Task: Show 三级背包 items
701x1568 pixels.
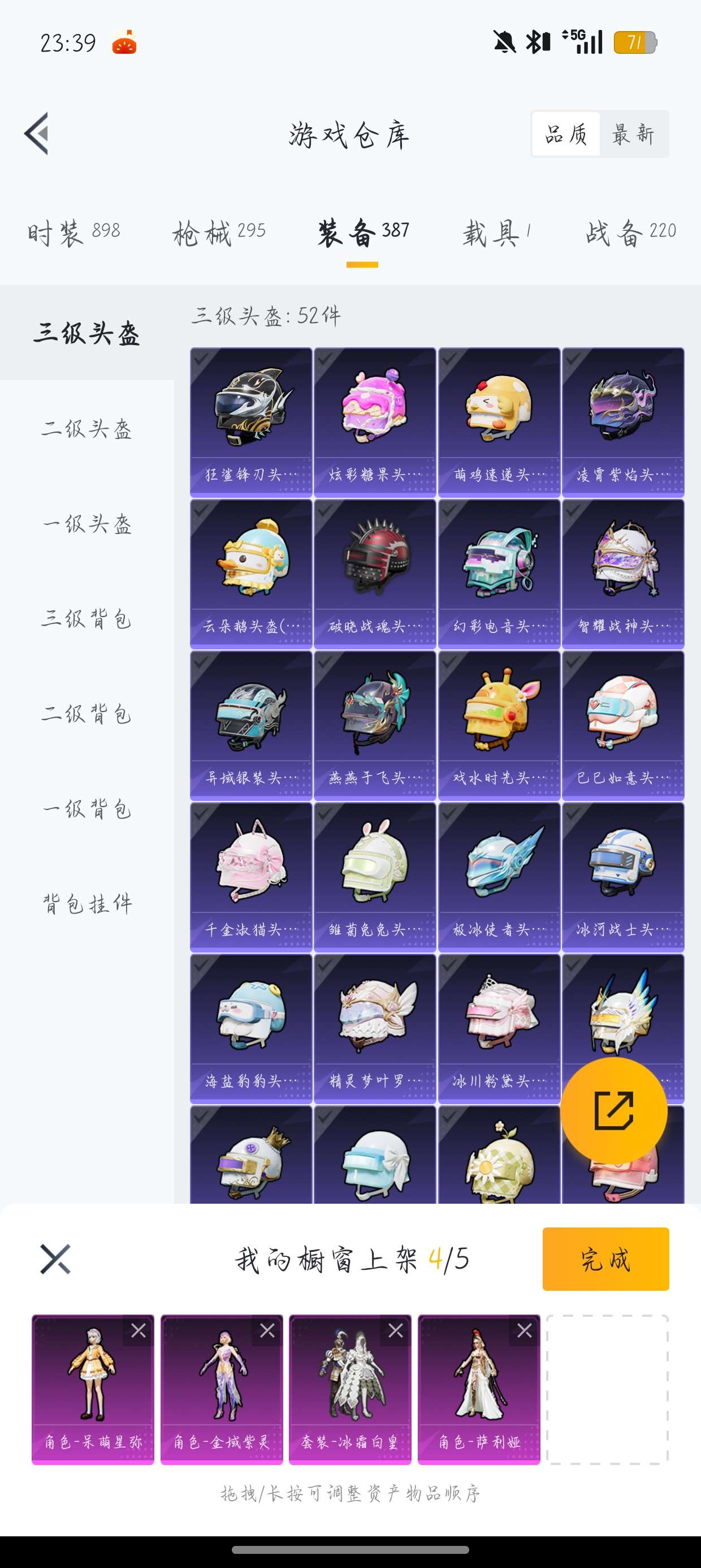Action: click(87, 619)
